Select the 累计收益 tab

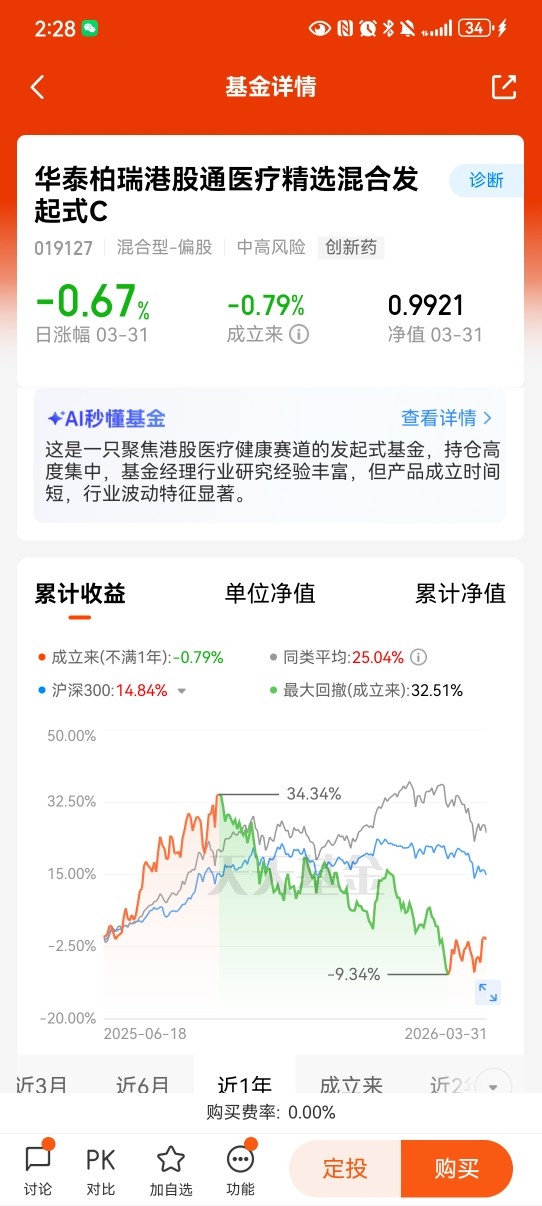80,593
